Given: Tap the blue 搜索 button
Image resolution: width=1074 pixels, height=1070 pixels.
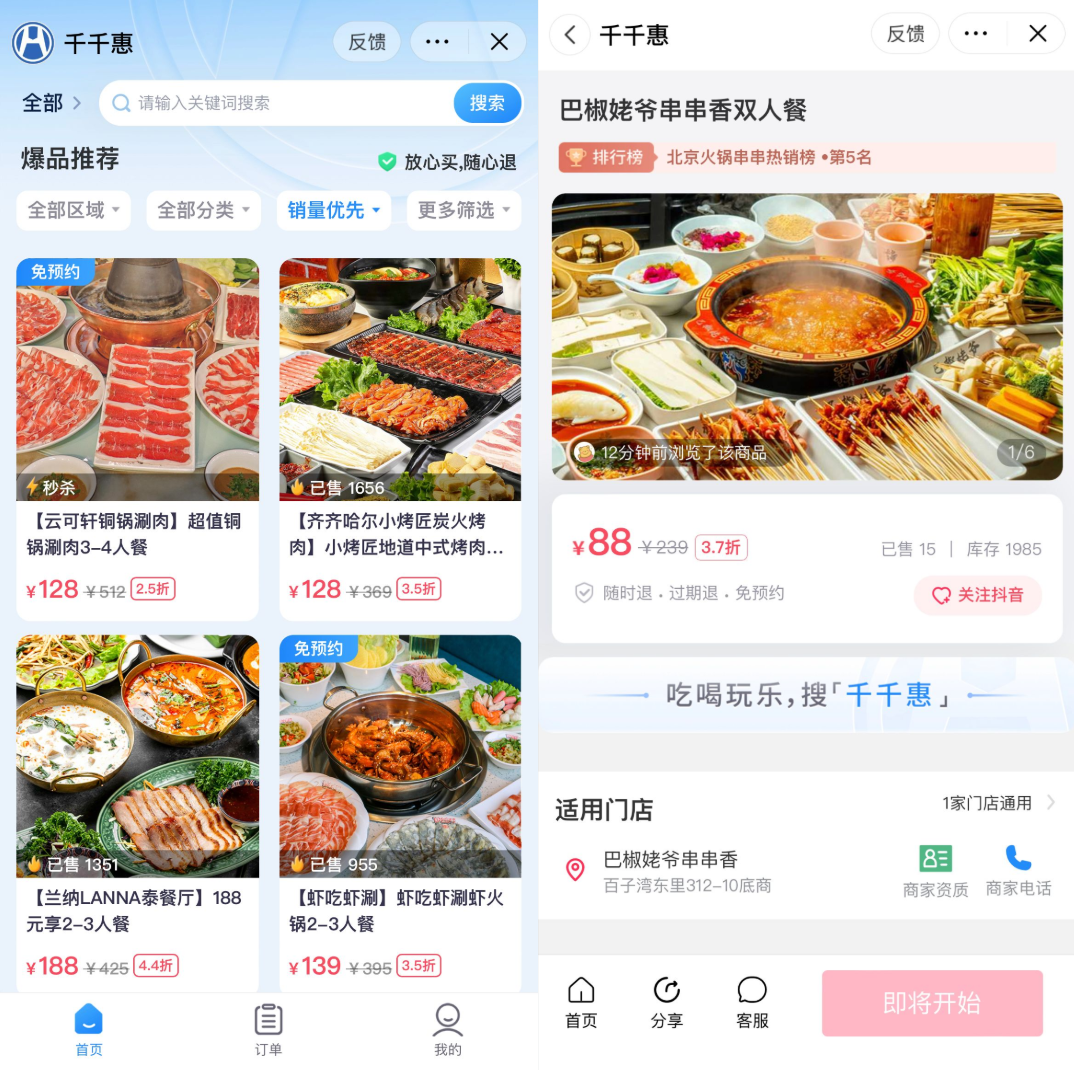Looking at the screenshot, I should [x=487, y=103].
